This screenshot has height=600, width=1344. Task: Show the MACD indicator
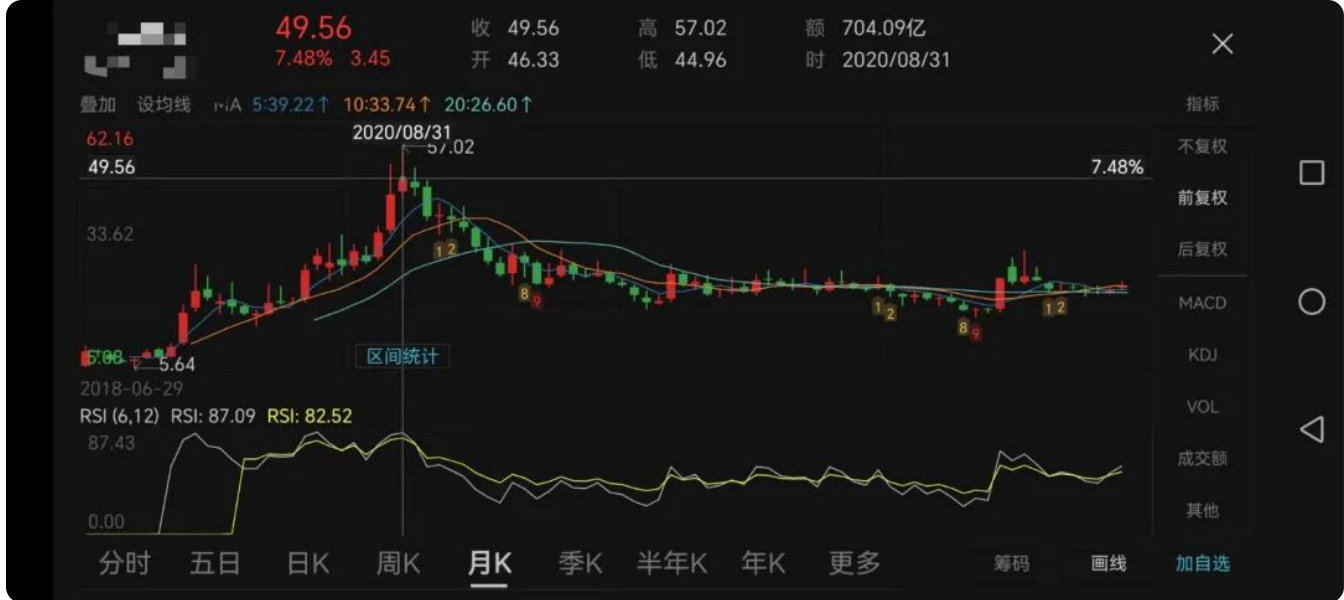point(1202,303)
